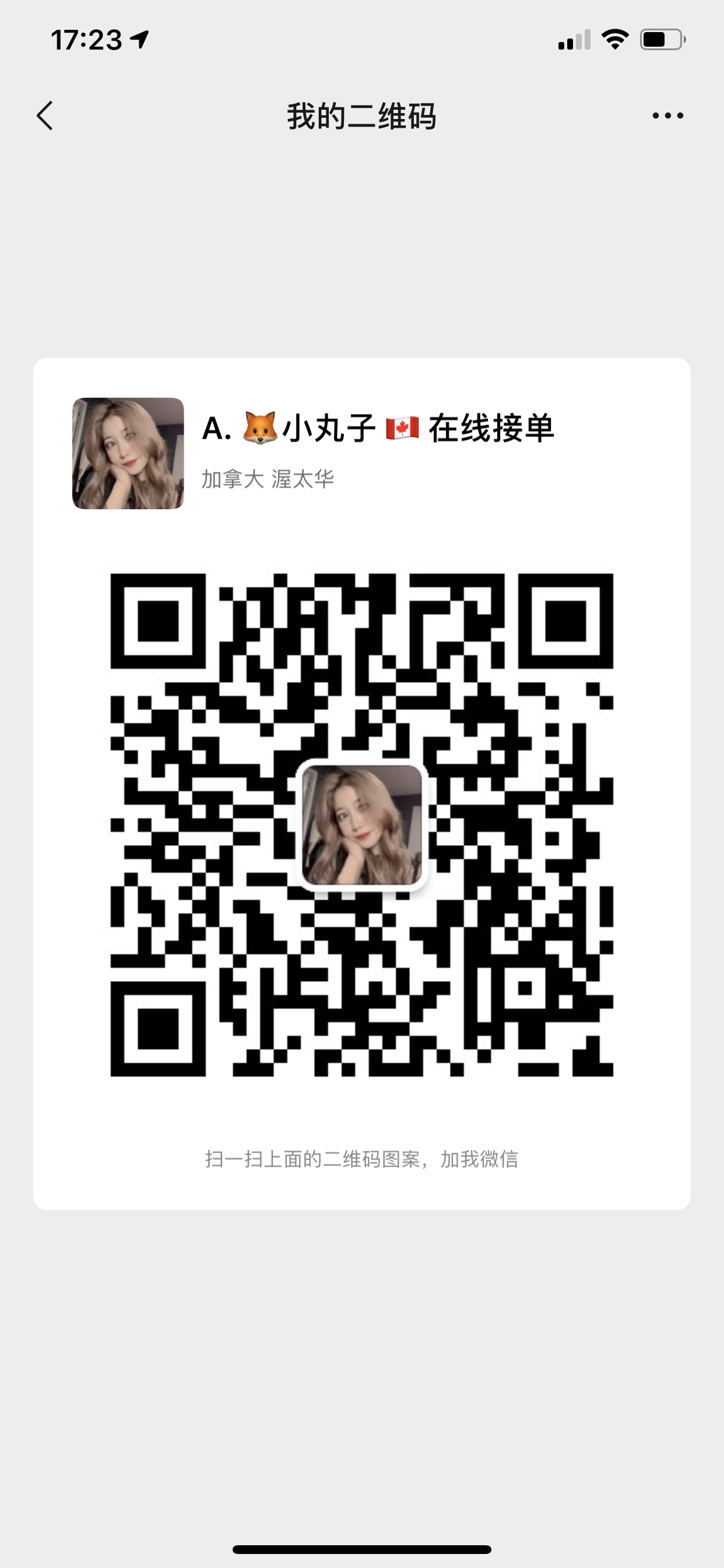This screenshot has height=1568, width=724.
Task: Go back from My QR Code screen
Action: (x=45, y=116)
